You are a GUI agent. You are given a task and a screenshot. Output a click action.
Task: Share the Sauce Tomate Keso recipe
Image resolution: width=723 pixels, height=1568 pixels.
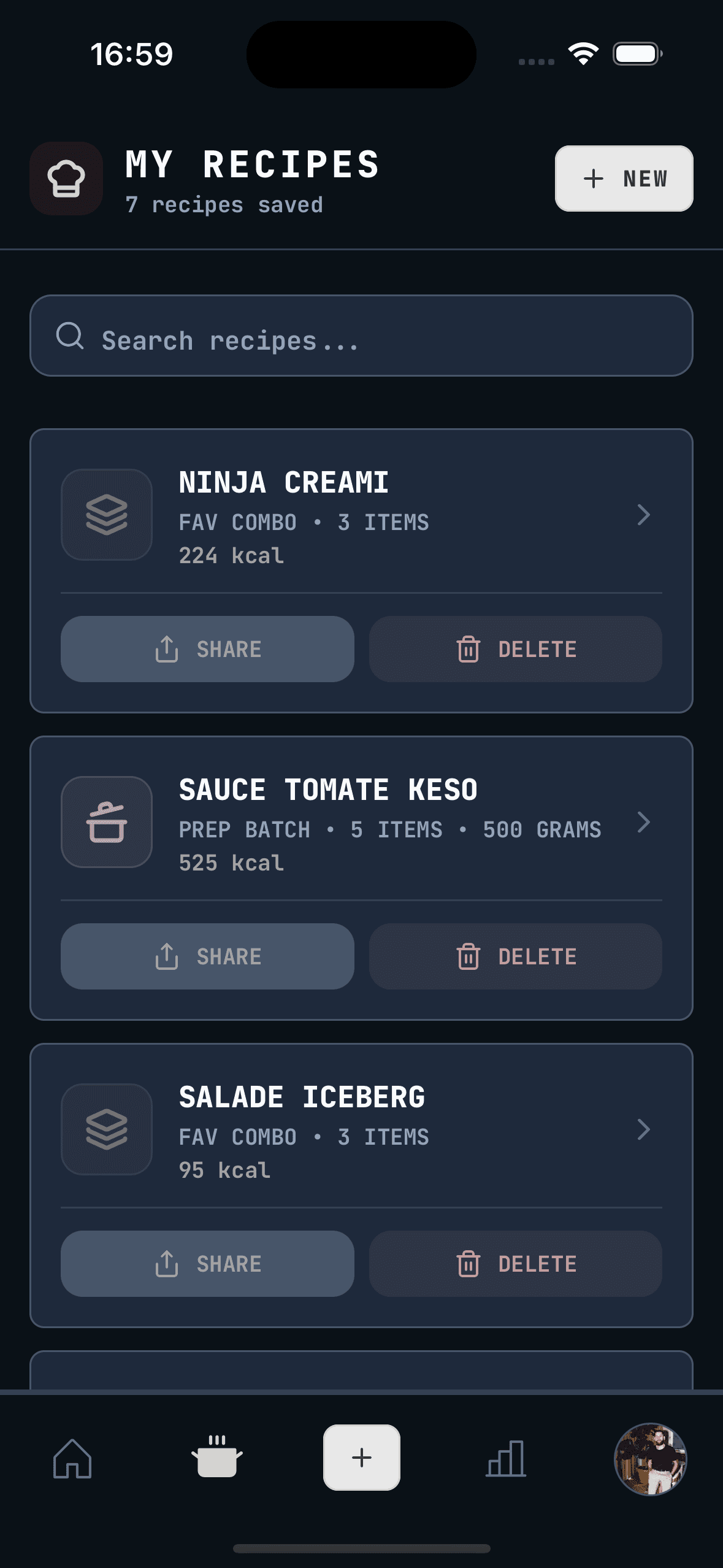point(207,956)
